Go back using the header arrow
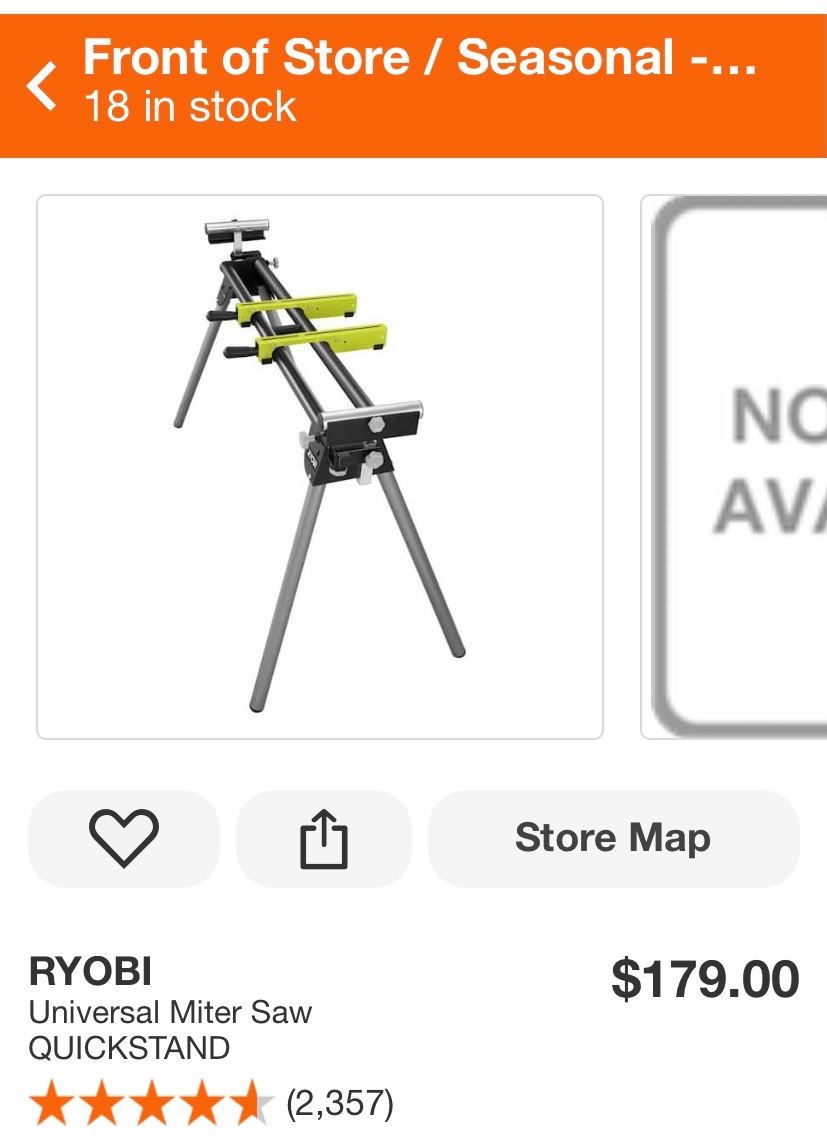Viewport: 827px width, 1139px height. [x=42, y=86]
